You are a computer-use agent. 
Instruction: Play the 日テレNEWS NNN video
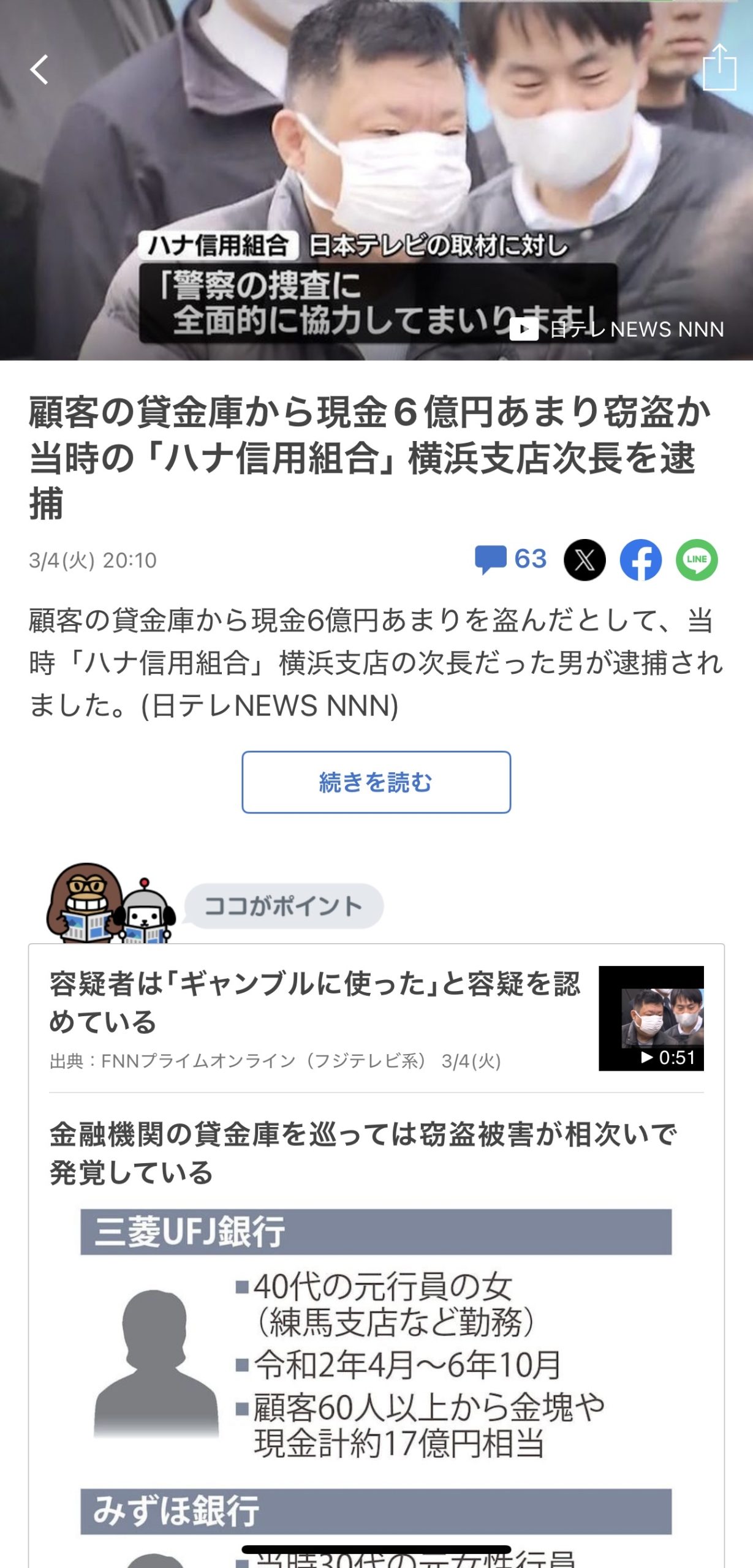click(x=524, y=329)
